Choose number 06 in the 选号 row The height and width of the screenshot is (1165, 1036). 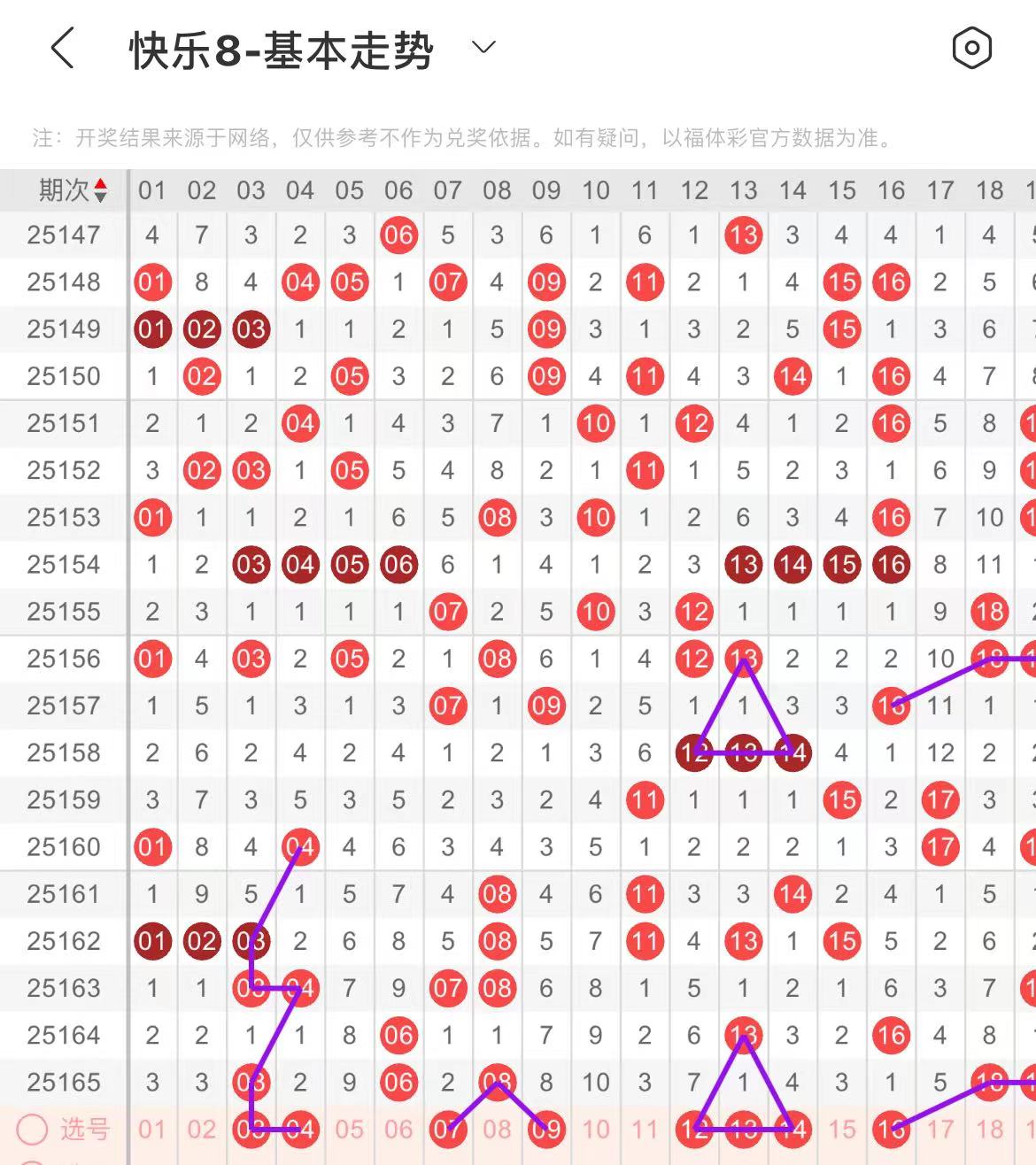[398, 1129]
